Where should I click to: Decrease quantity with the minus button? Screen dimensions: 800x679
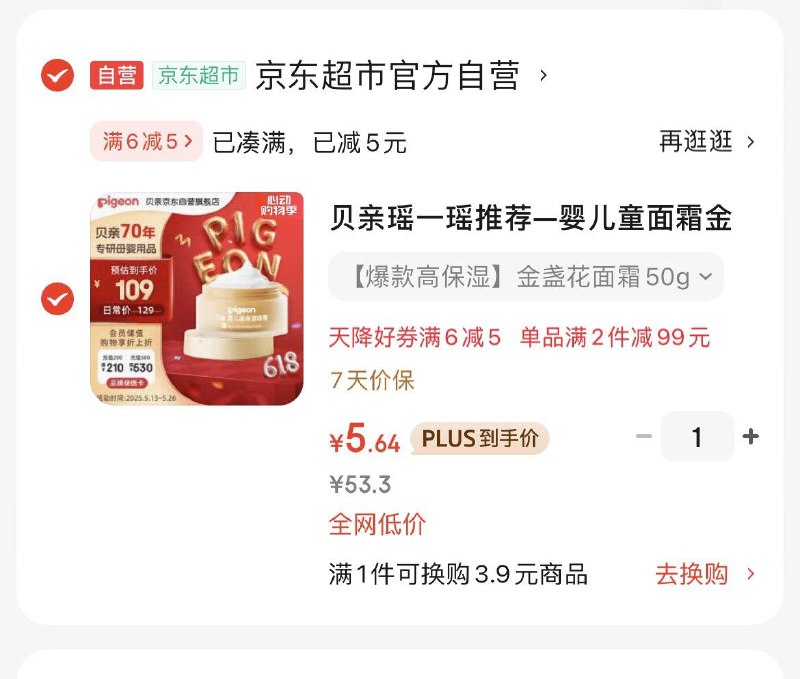pos(644,437)
